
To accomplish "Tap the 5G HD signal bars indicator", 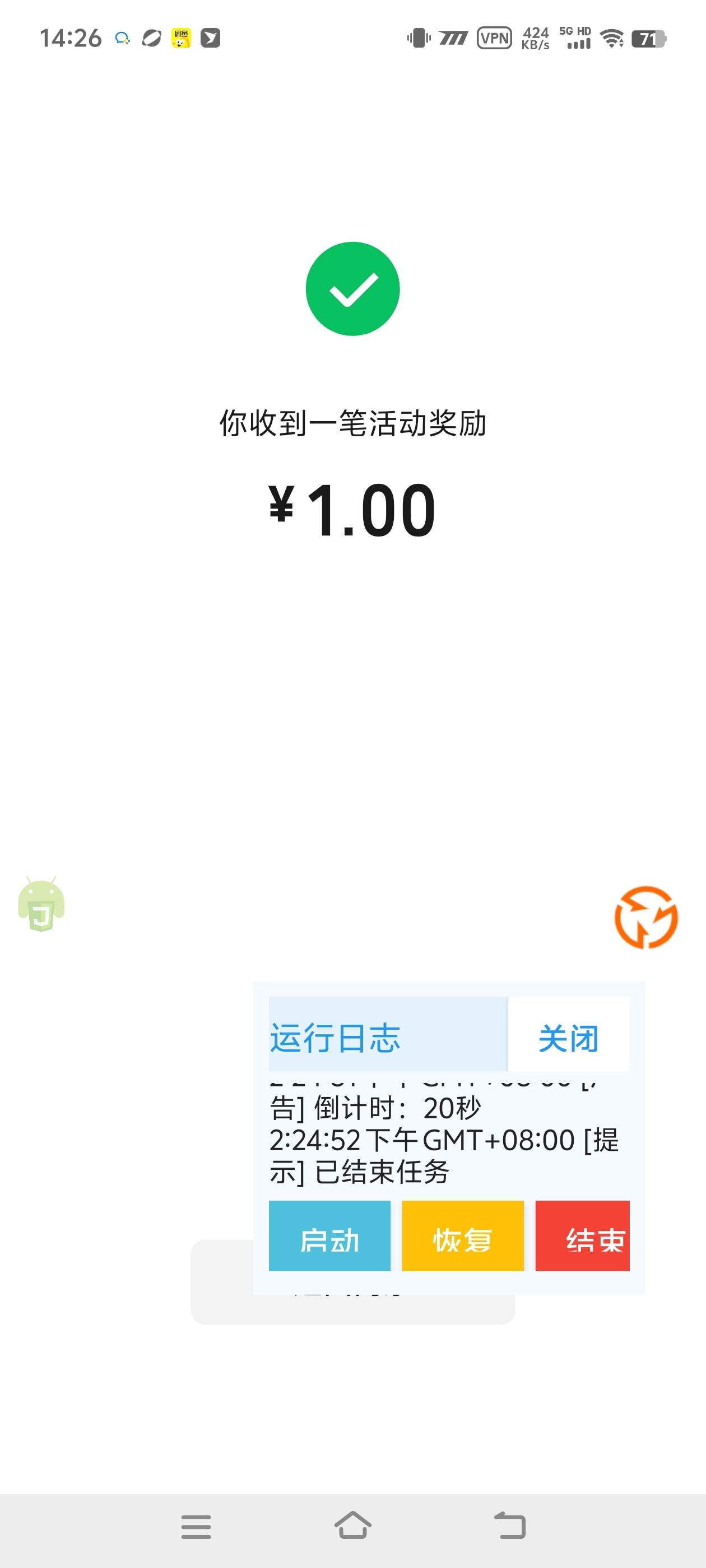I will (x=575, y=38).
